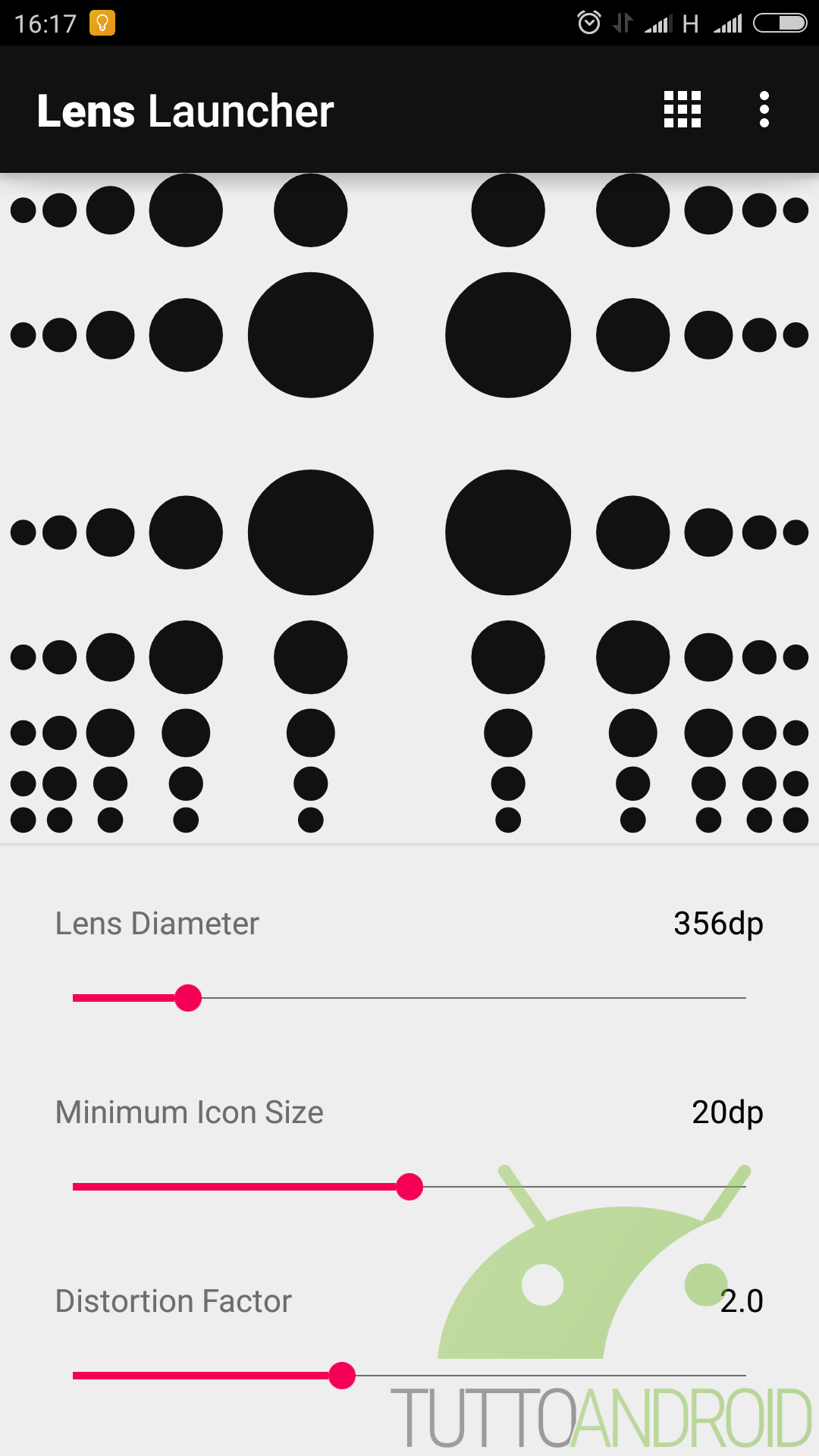Tap the Minimum Icon Size slider
819x1456 pixels.
click(x=409, y=1187)
